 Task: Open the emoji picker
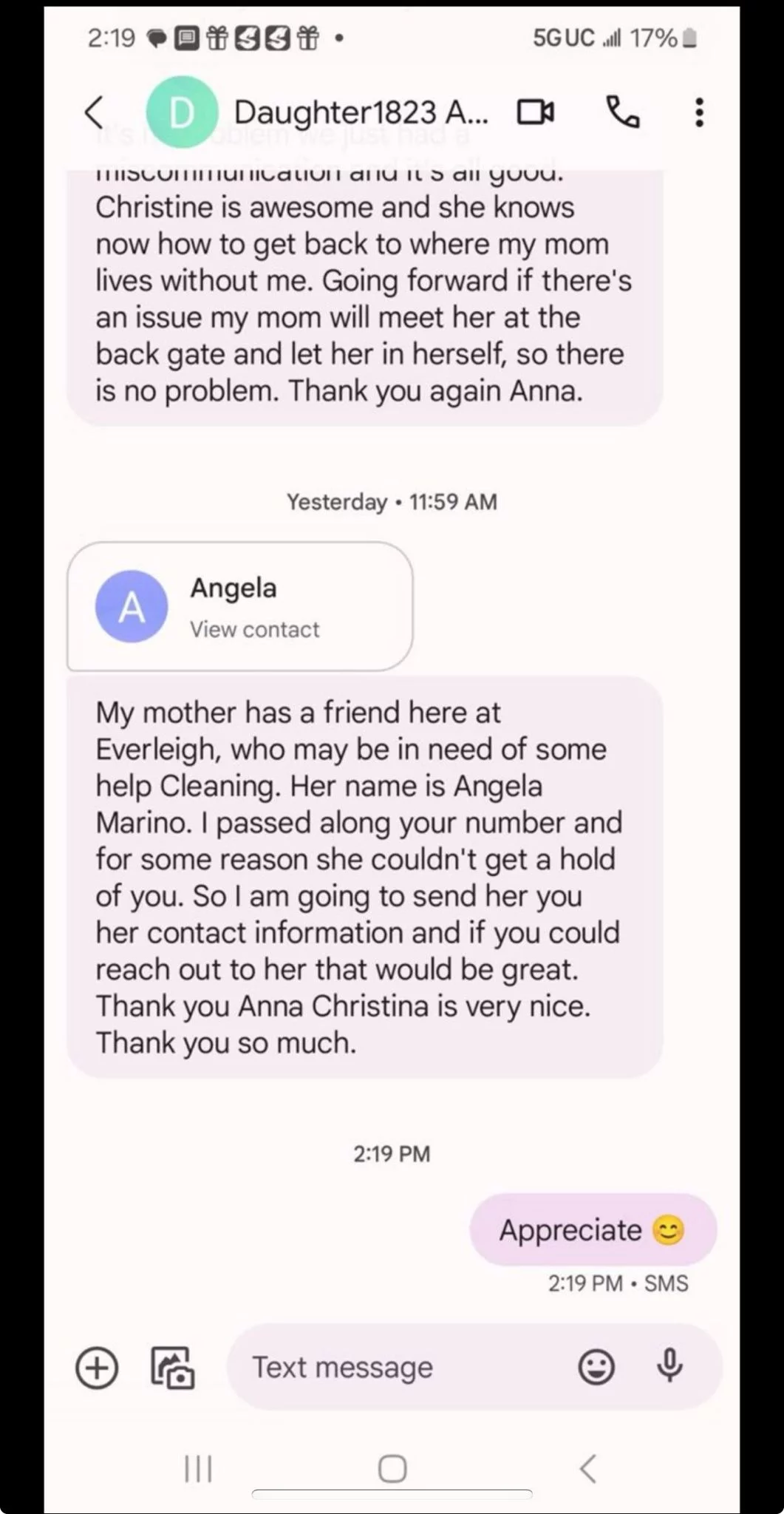click(x=596, y=1367)
